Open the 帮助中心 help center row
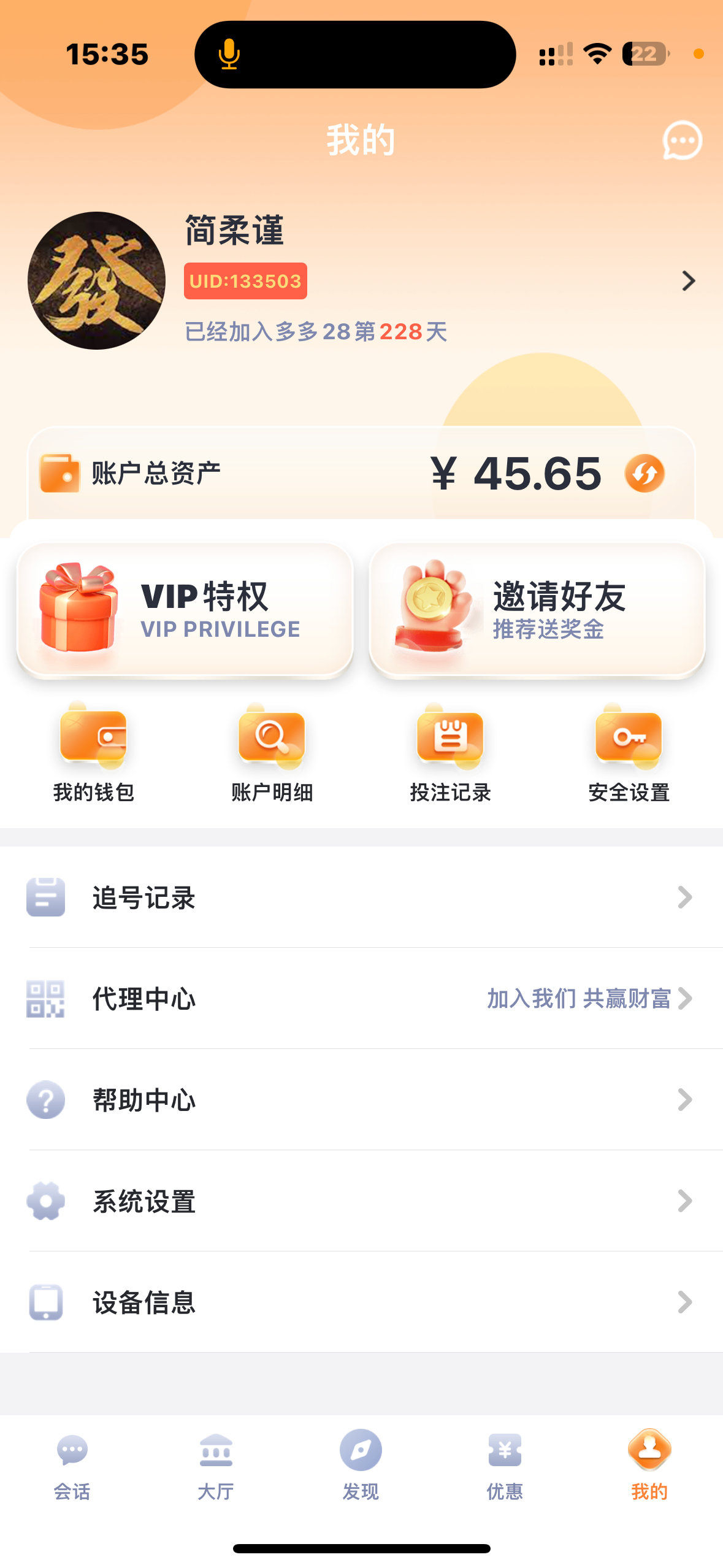The height and width of the screenshot is (1568, 723). click(361, 1100)
